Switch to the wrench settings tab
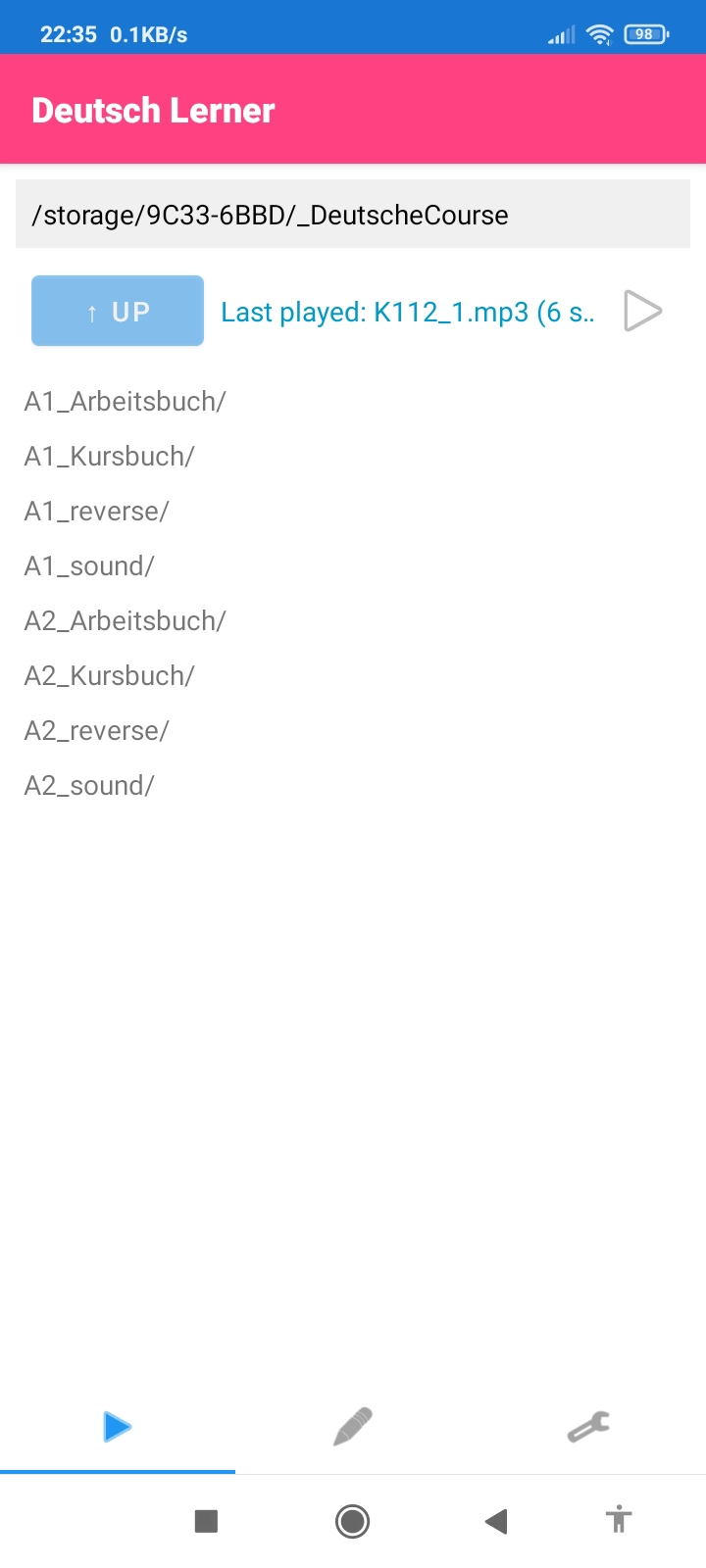 [x=588, y=1427]
